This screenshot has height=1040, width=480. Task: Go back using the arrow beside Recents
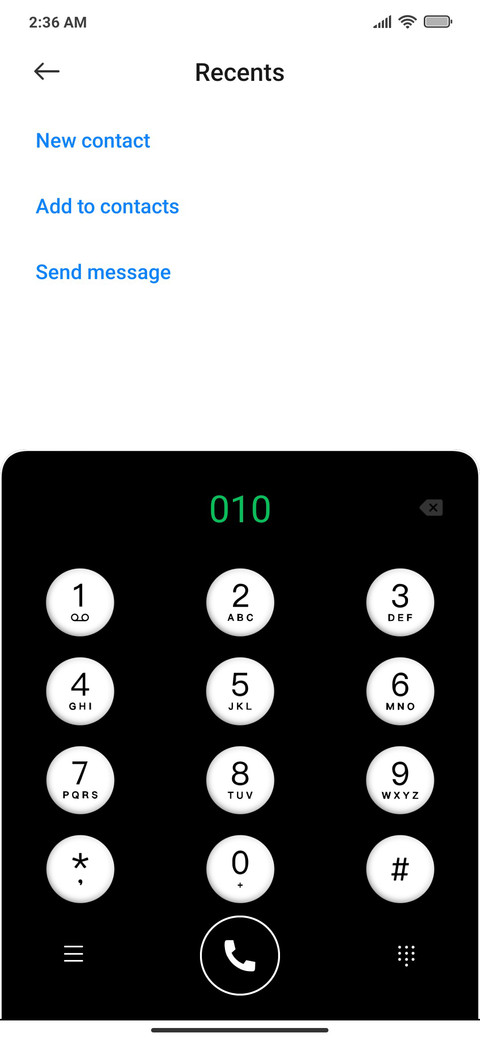coord(46,72)
